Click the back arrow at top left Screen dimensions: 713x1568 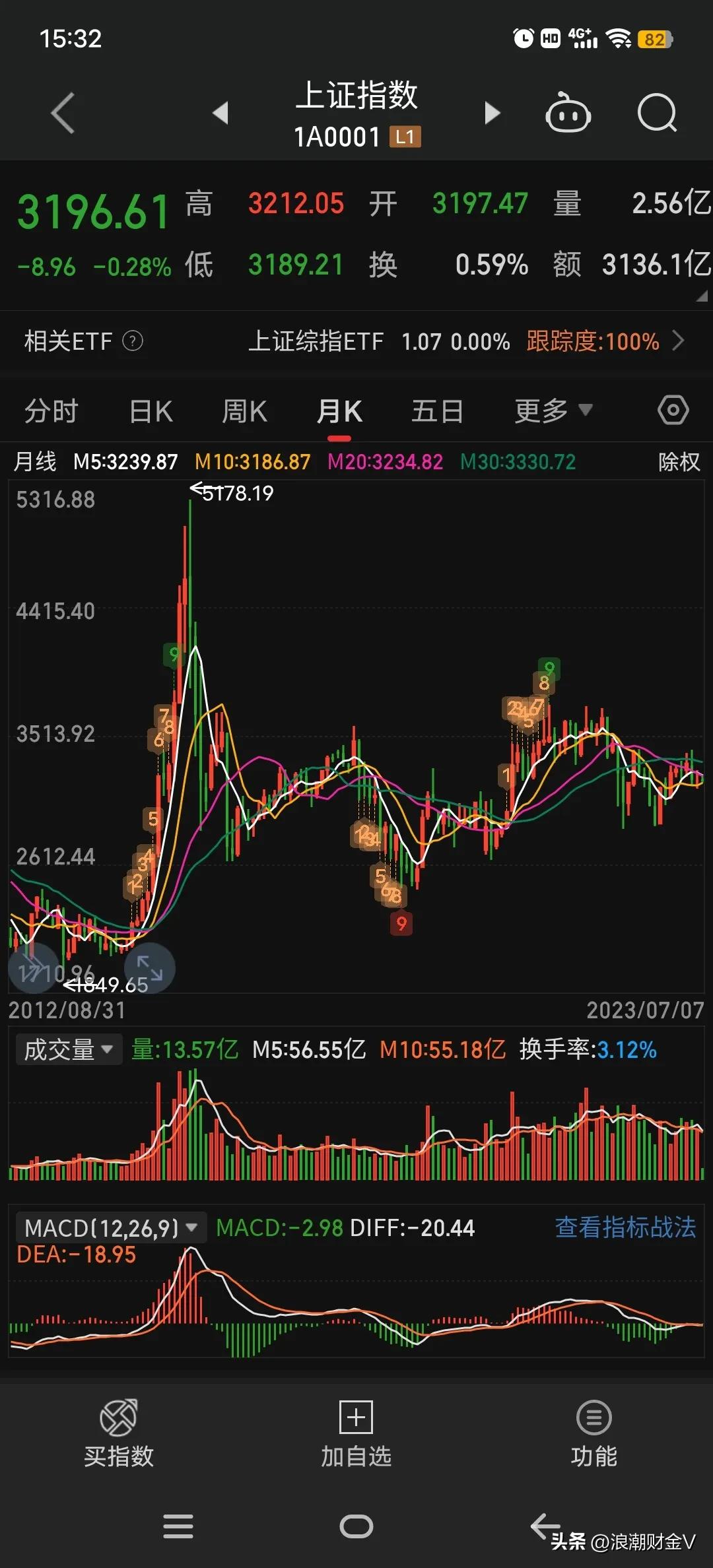pos(63,113)
